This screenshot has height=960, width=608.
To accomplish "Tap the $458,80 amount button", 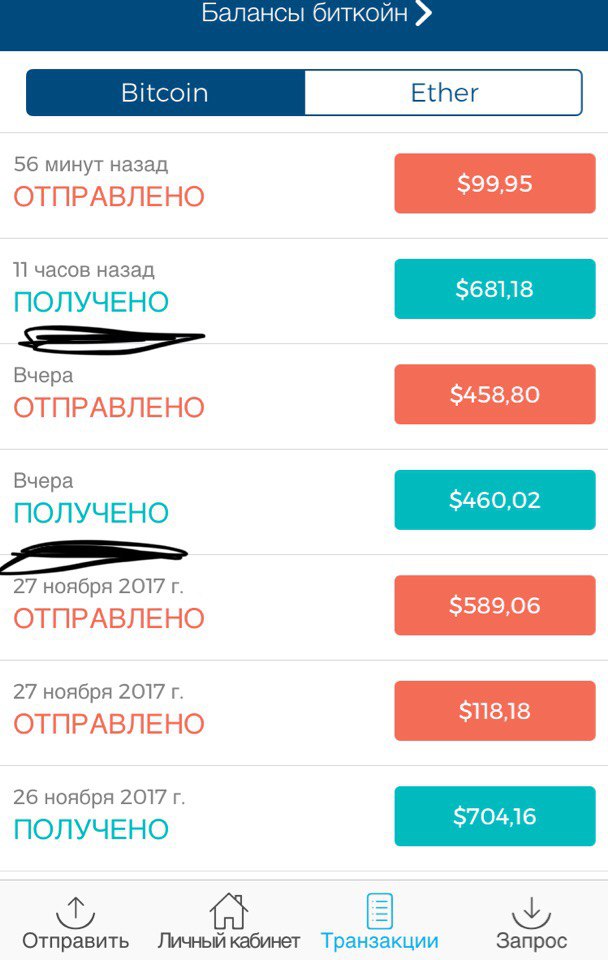I will point(495,395).
